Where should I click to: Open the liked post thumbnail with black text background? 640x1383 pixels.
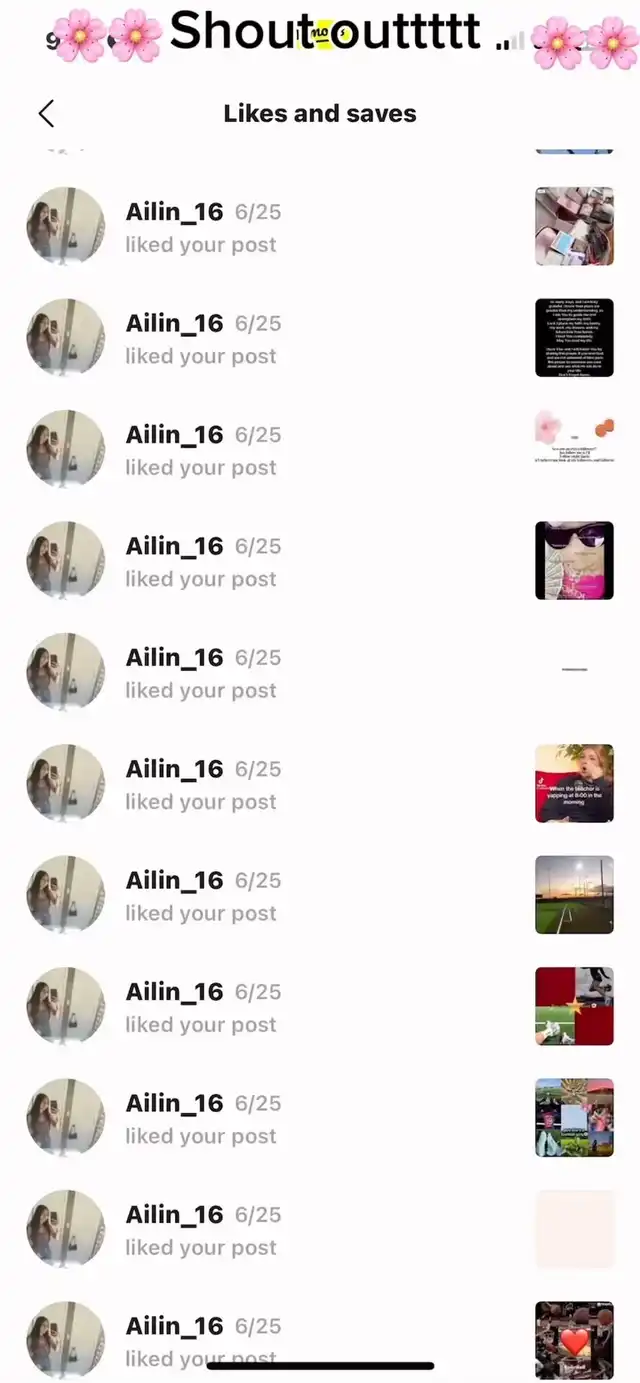(x=574, y=338)
